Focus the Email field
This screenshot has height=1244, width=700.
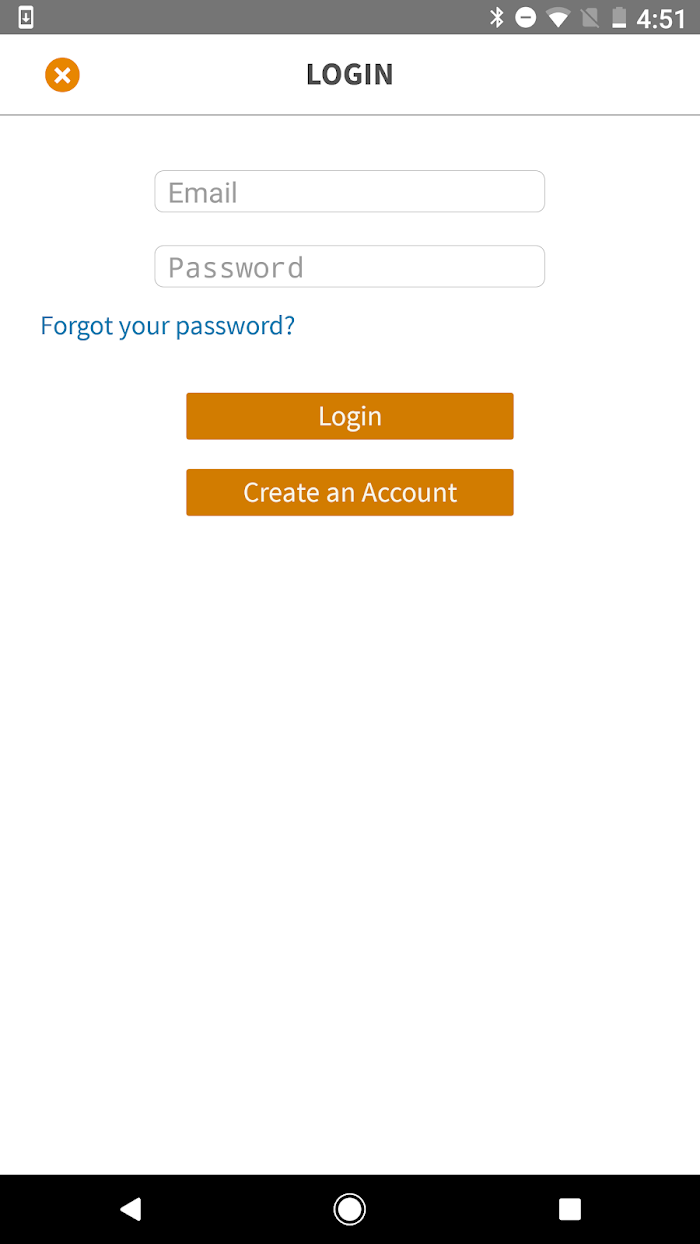click(349, 191)
